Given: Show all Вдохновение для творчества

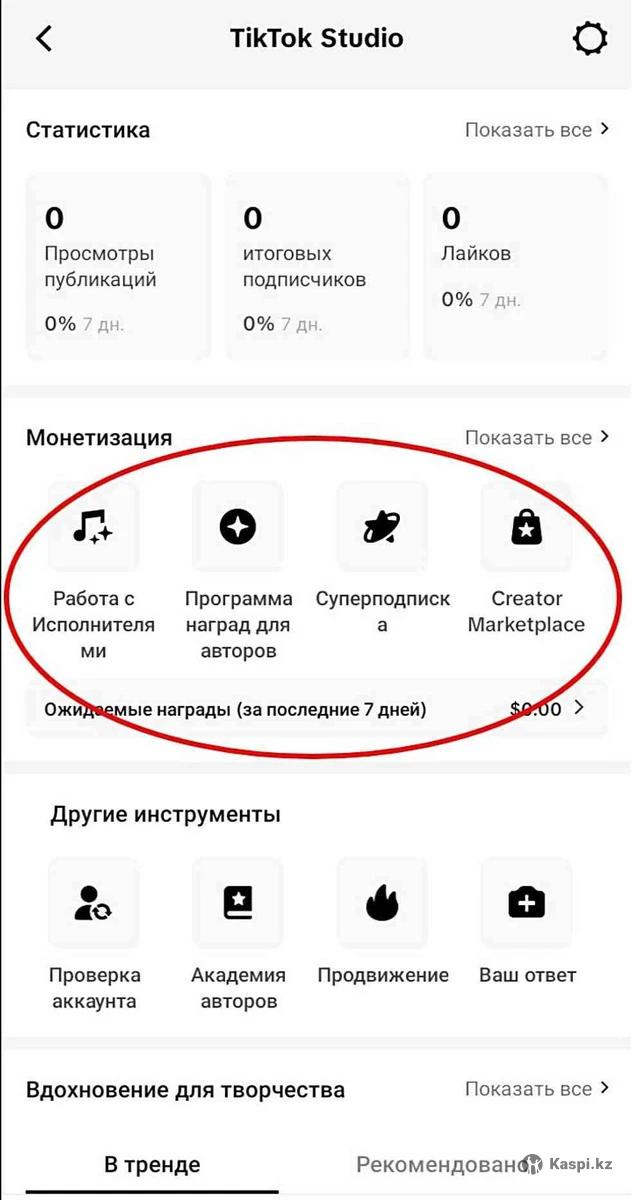Looking at the screenshot, I should pyautogui.click(x=537, y=1089).
